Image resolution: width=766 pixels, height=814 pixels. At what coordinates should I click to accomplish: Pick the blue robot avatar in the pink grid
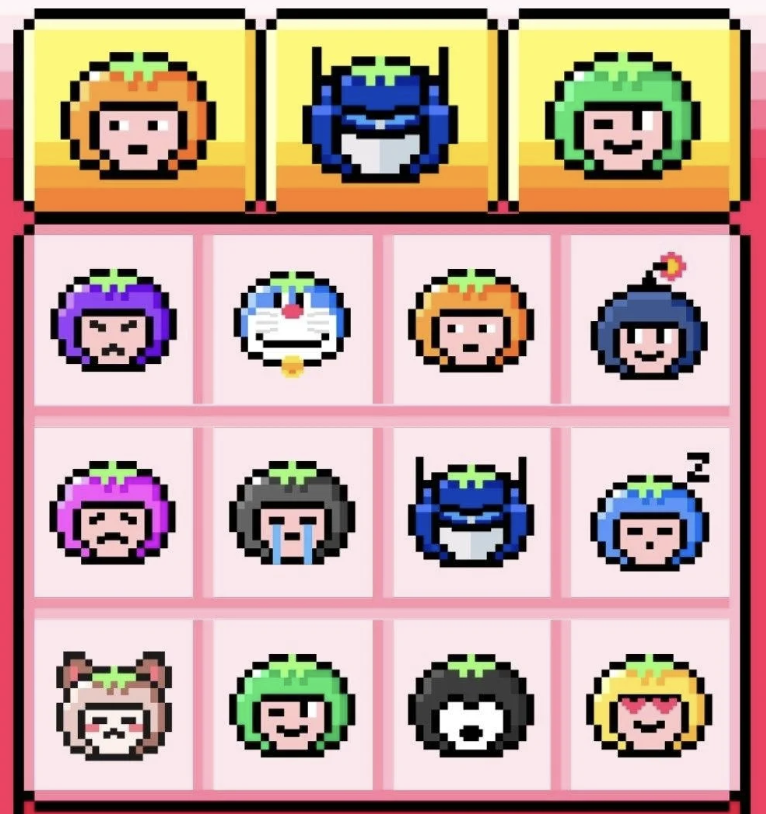(471, 513)
